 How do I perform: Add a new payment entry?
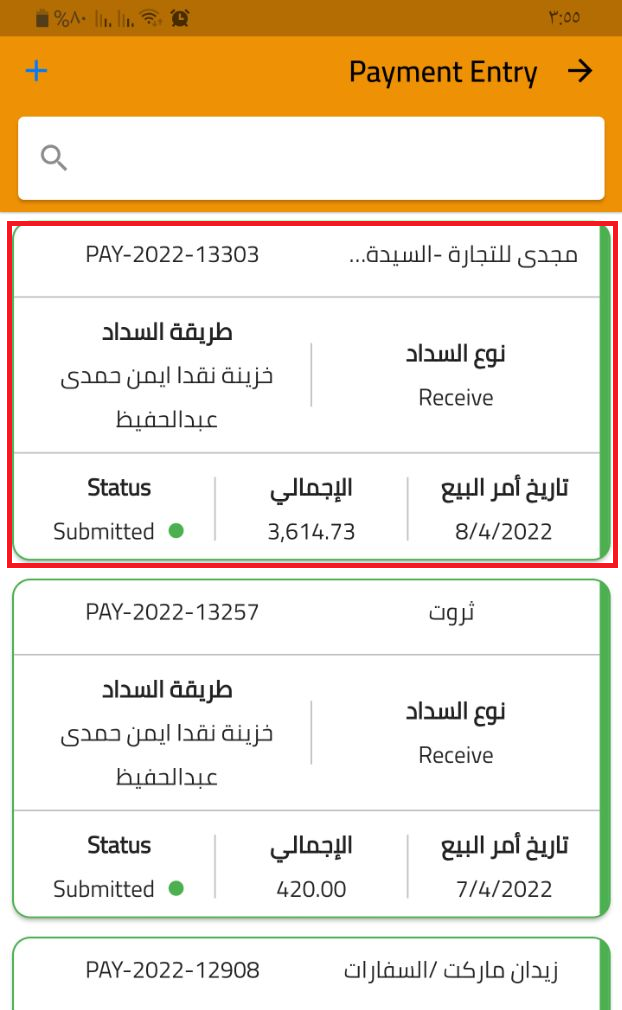click(x=36, y=71)
